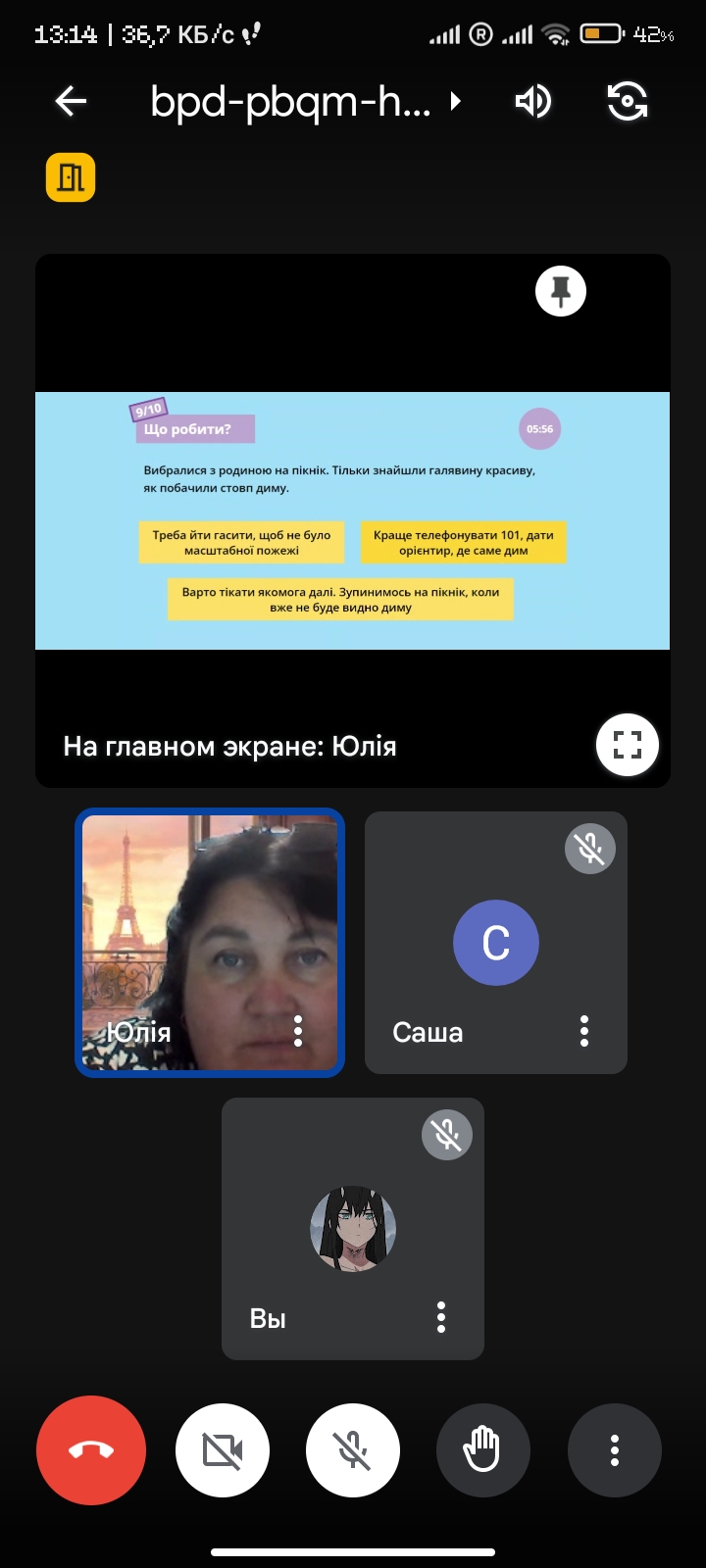Expand the presentation to fullscreen
This screenshot has width=706, height=1568.
pos(627,746)
